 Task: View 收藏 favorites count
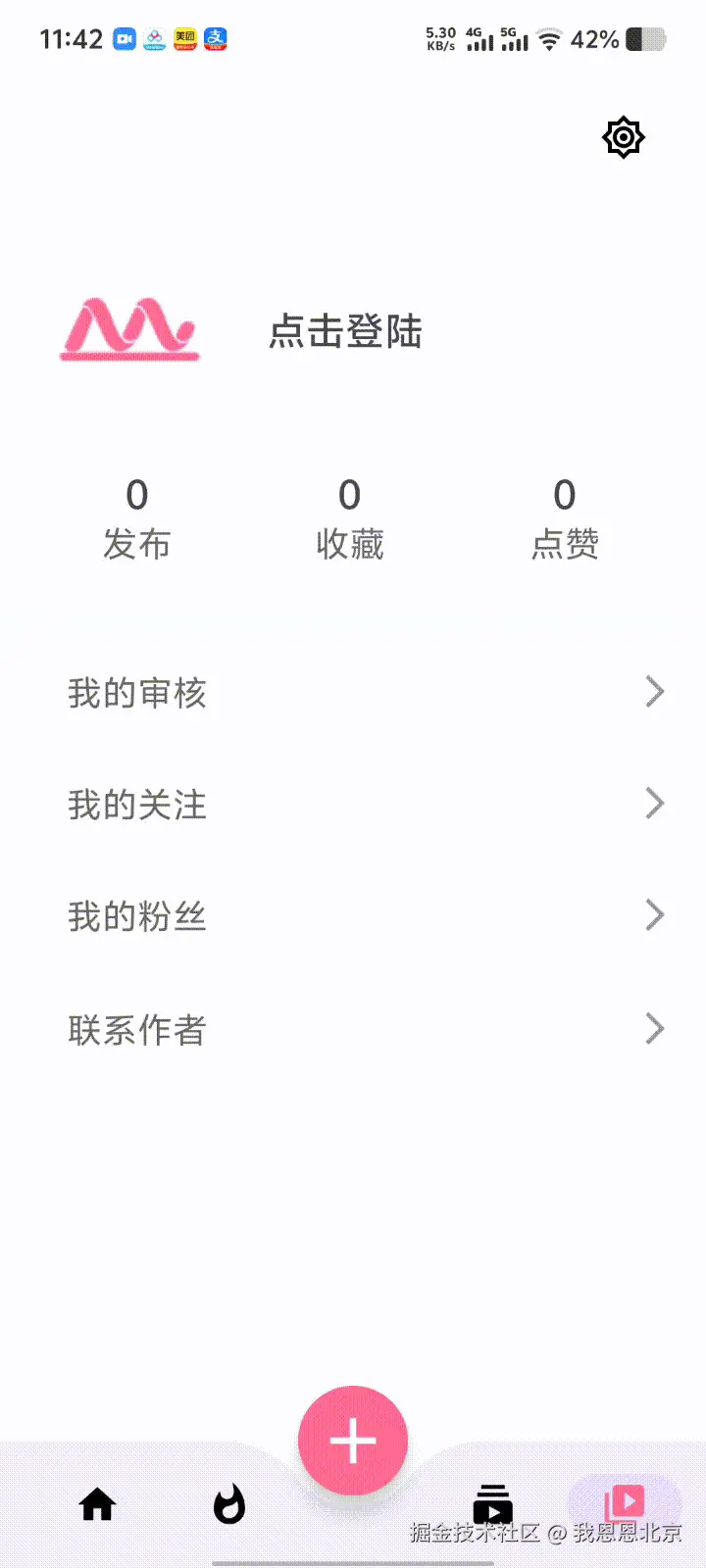tap(350, 519)
